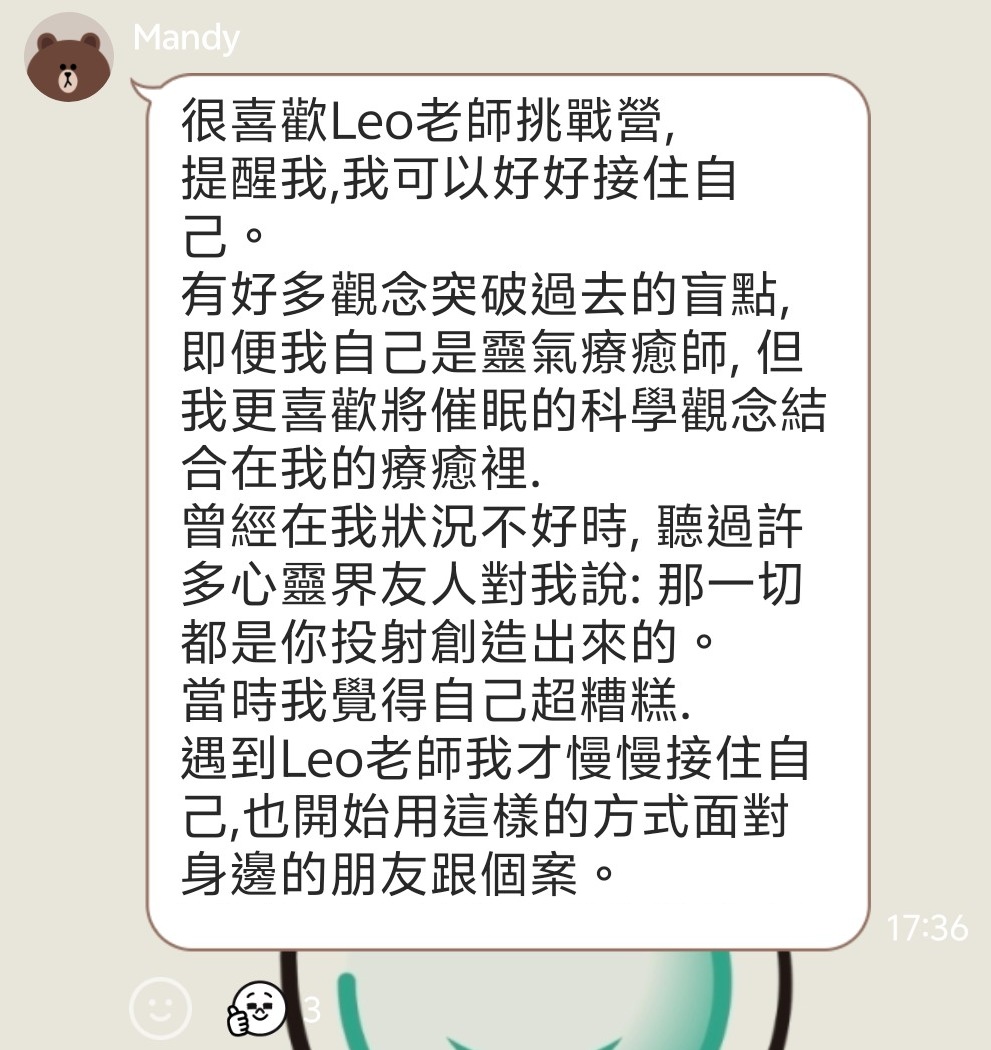991x1050 pixels.
Task: Open Mandy's profile picture
Action: click(68, 57)
